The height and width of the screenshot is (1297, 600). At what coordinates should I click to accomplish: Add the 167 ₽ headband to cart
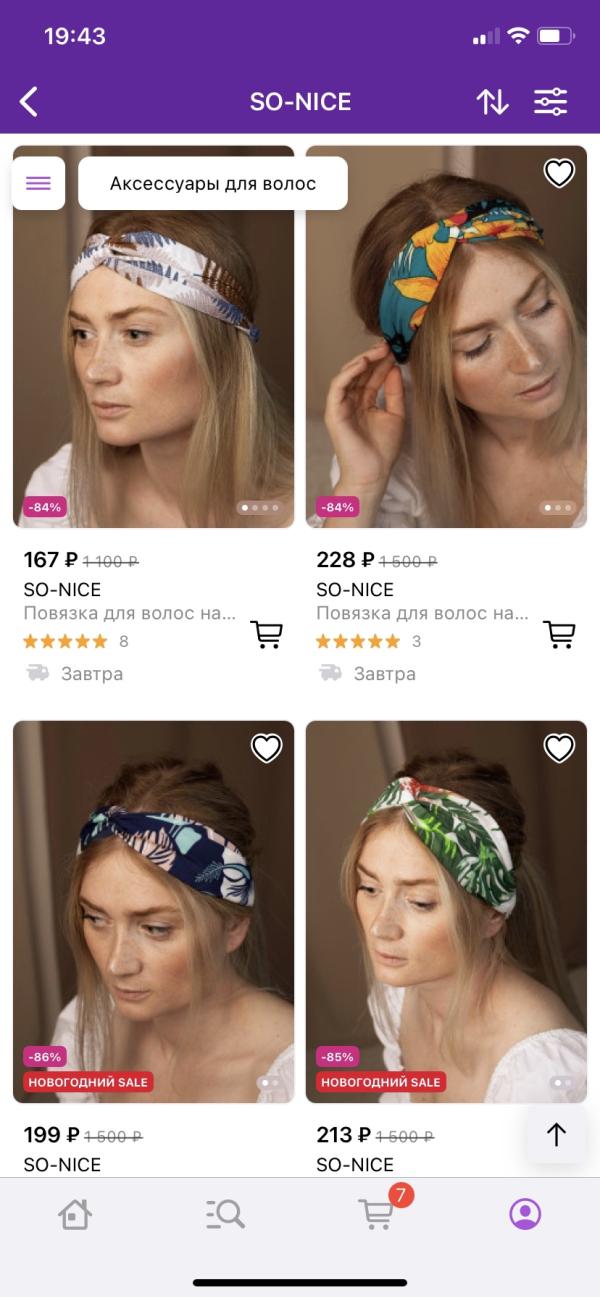coord(266,634)
